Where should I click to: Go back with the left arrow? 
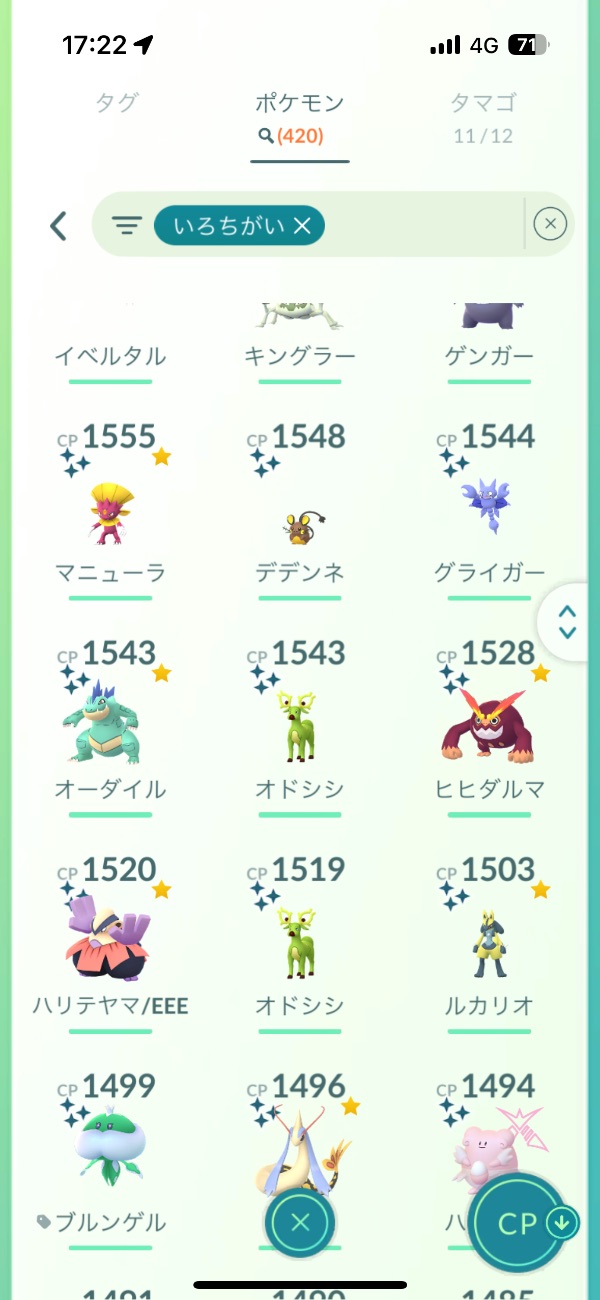click(x=58, y=226)
